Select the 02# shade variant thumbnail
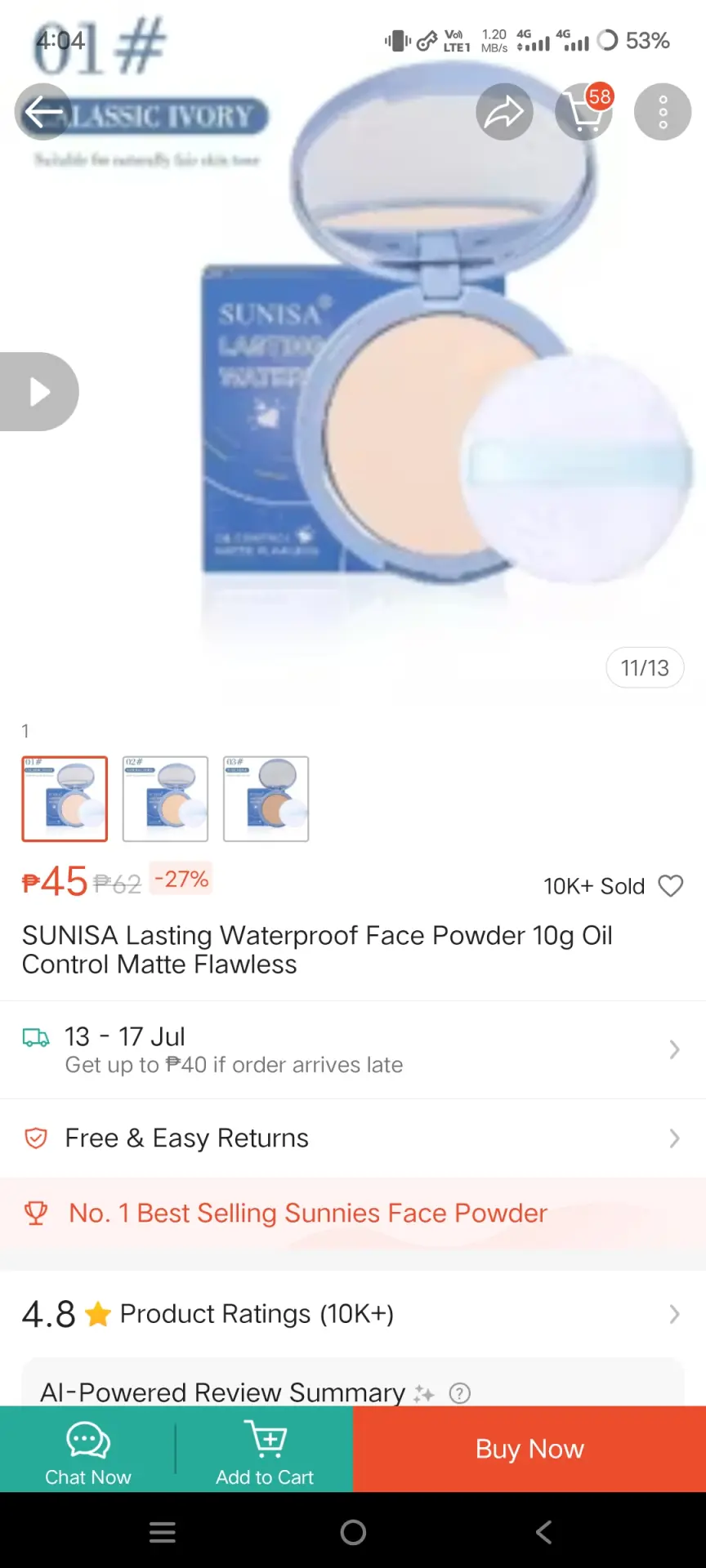Image resolution: width=706 pixels, height=1568 pixels. pyautogui.click(x=165, y=799)
